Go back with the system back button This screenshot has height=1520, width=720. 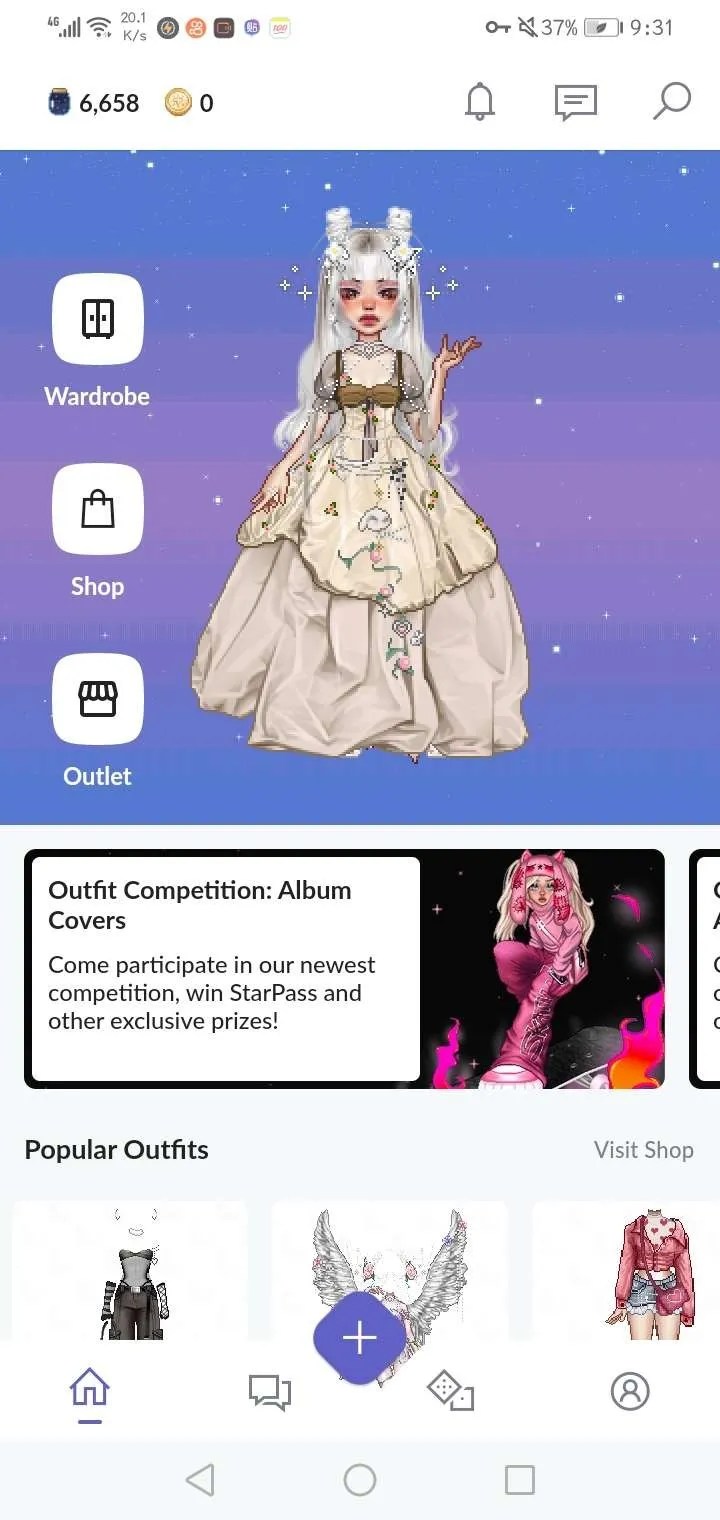[200, 1480]
